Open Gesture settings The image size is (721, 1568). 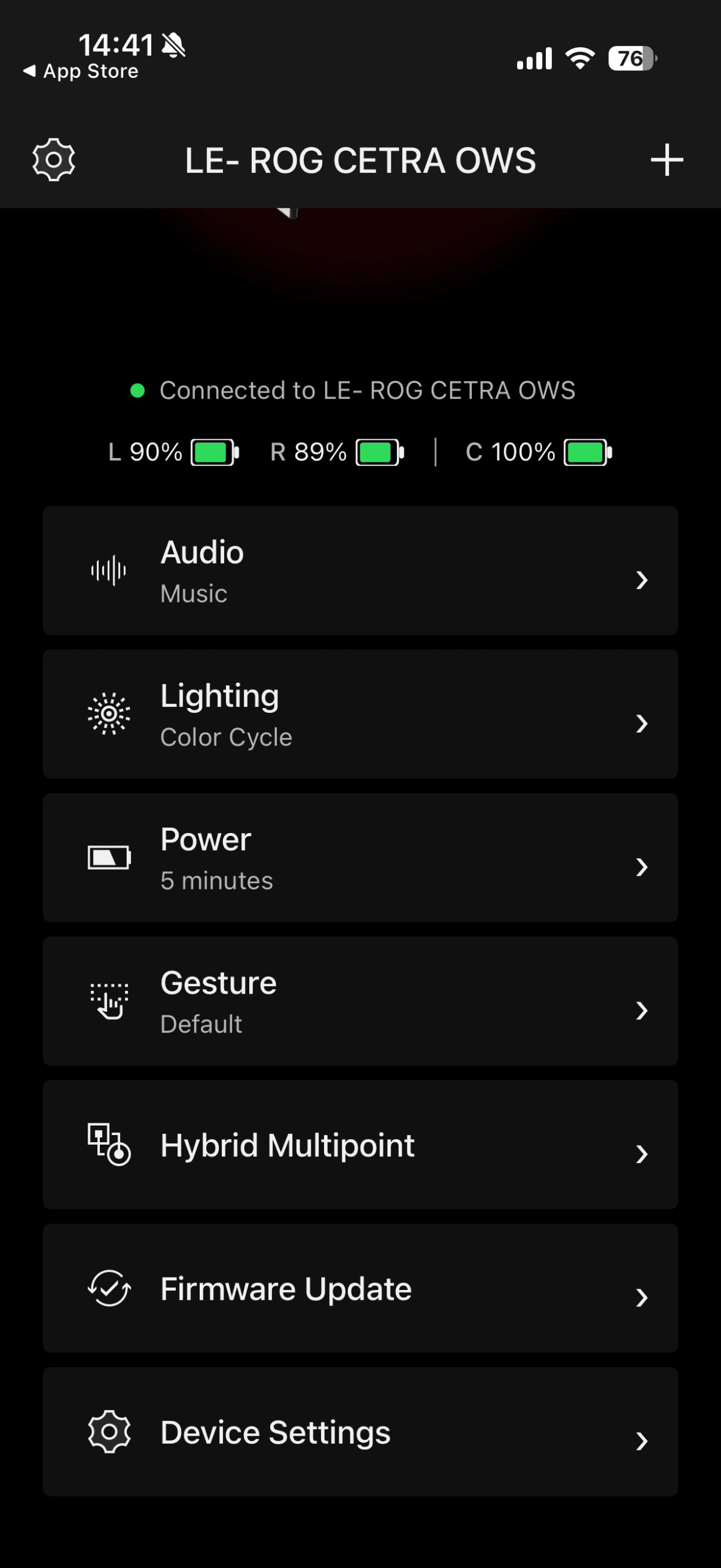click(360, 1001)
